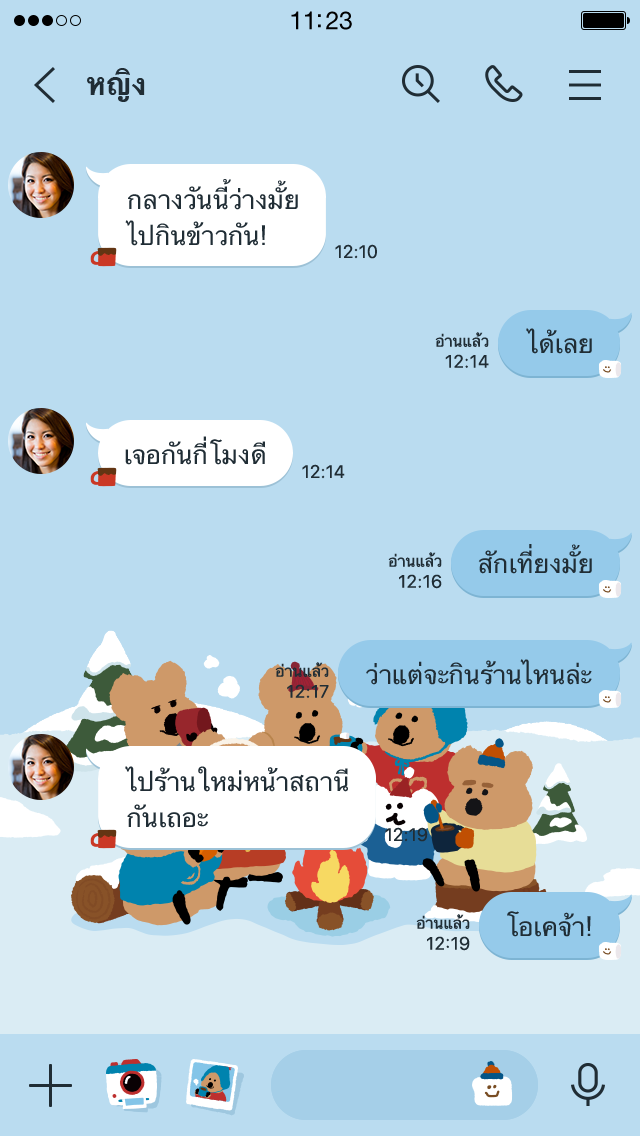The image size is (640, 1136).
Task: Open the camera to take a photo
Action: coord(131,1084)
